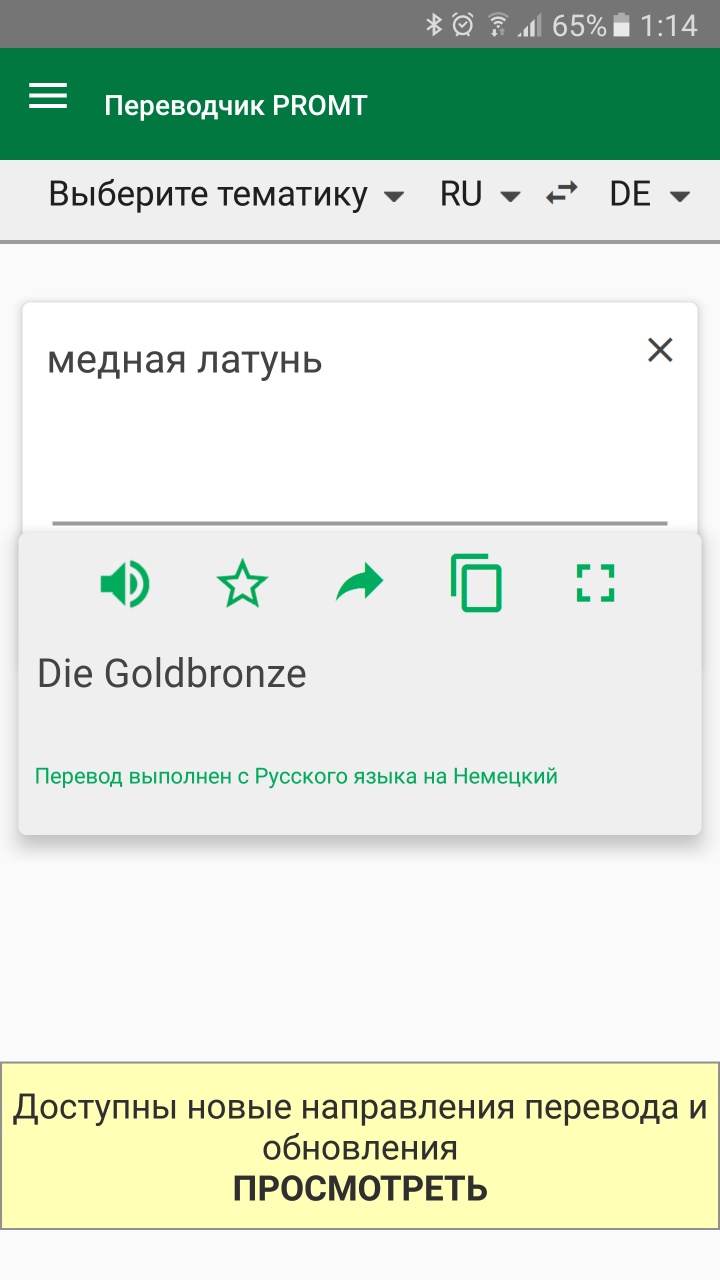This screenshot has width=720, height=1280.
Task: Clear the entered text with X
Action: click(660, 350)
